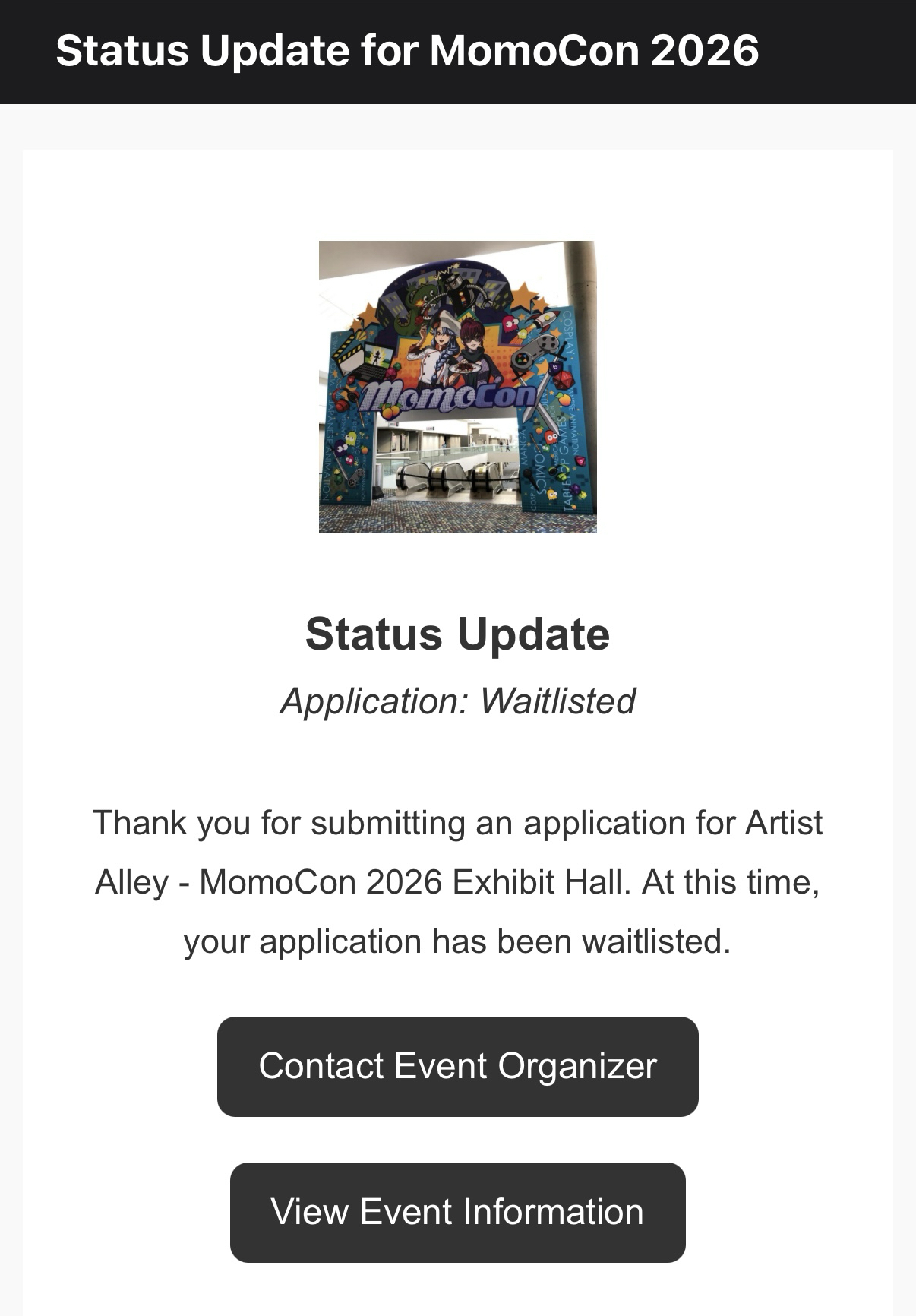Image resolution: width=916 pixels, height=1316 pixels.
Task: Tap the Contact Event Organizer button
Action: click(457, 1066)
